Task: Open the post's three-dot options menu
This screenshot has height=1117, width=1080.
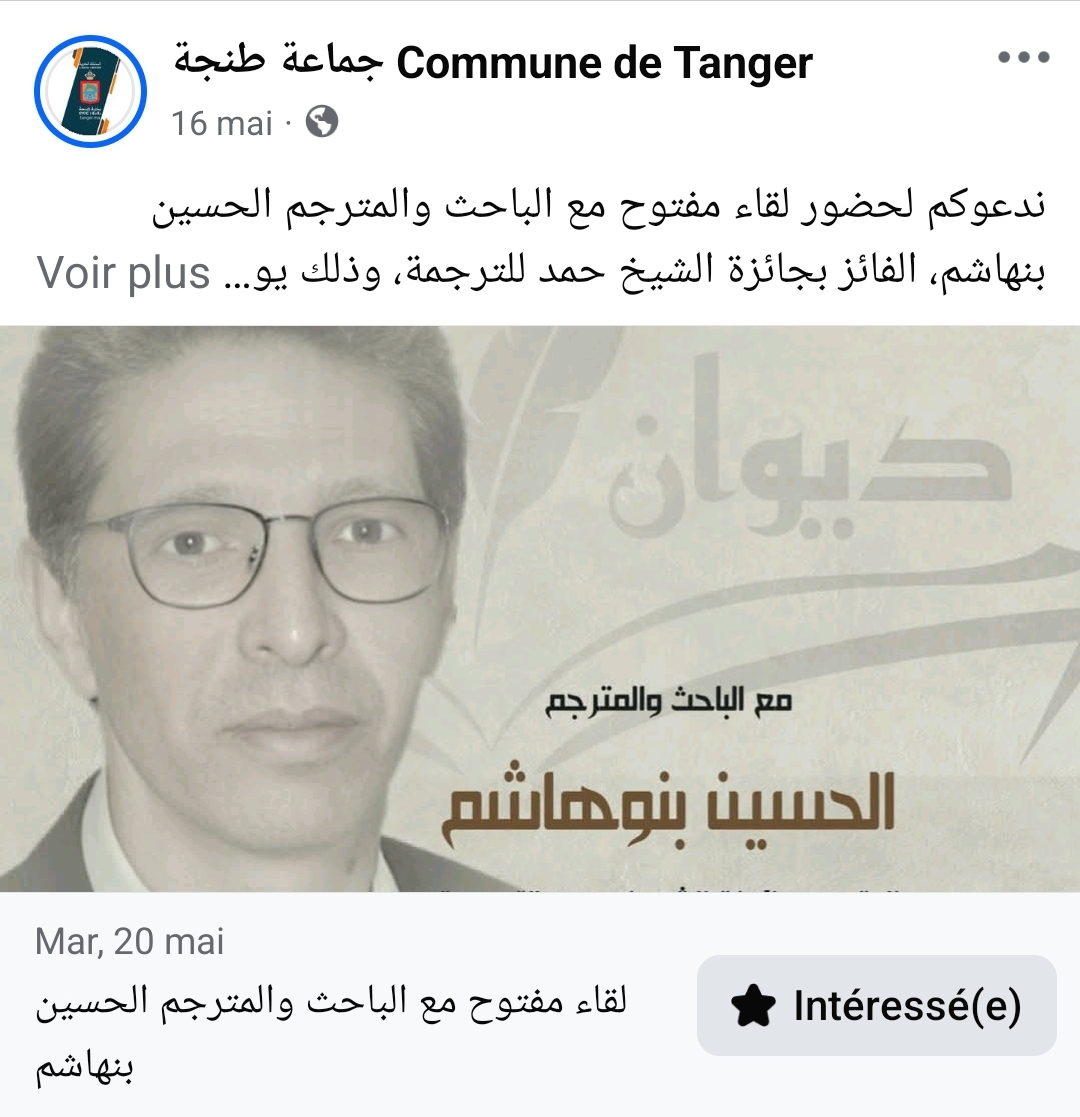Action: [1025, 56]
